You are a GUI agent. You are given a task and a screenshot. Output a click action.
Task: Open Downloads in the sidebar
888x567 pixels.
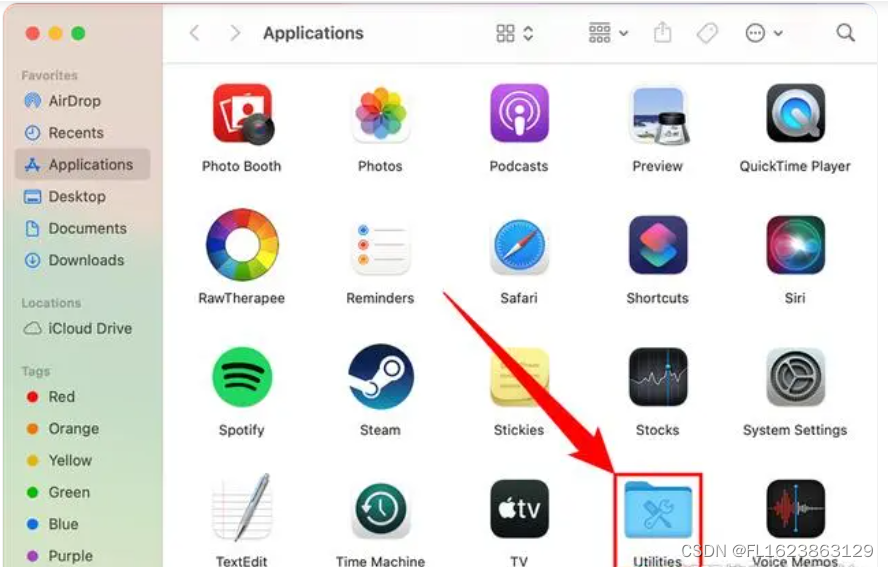point(86,261)
